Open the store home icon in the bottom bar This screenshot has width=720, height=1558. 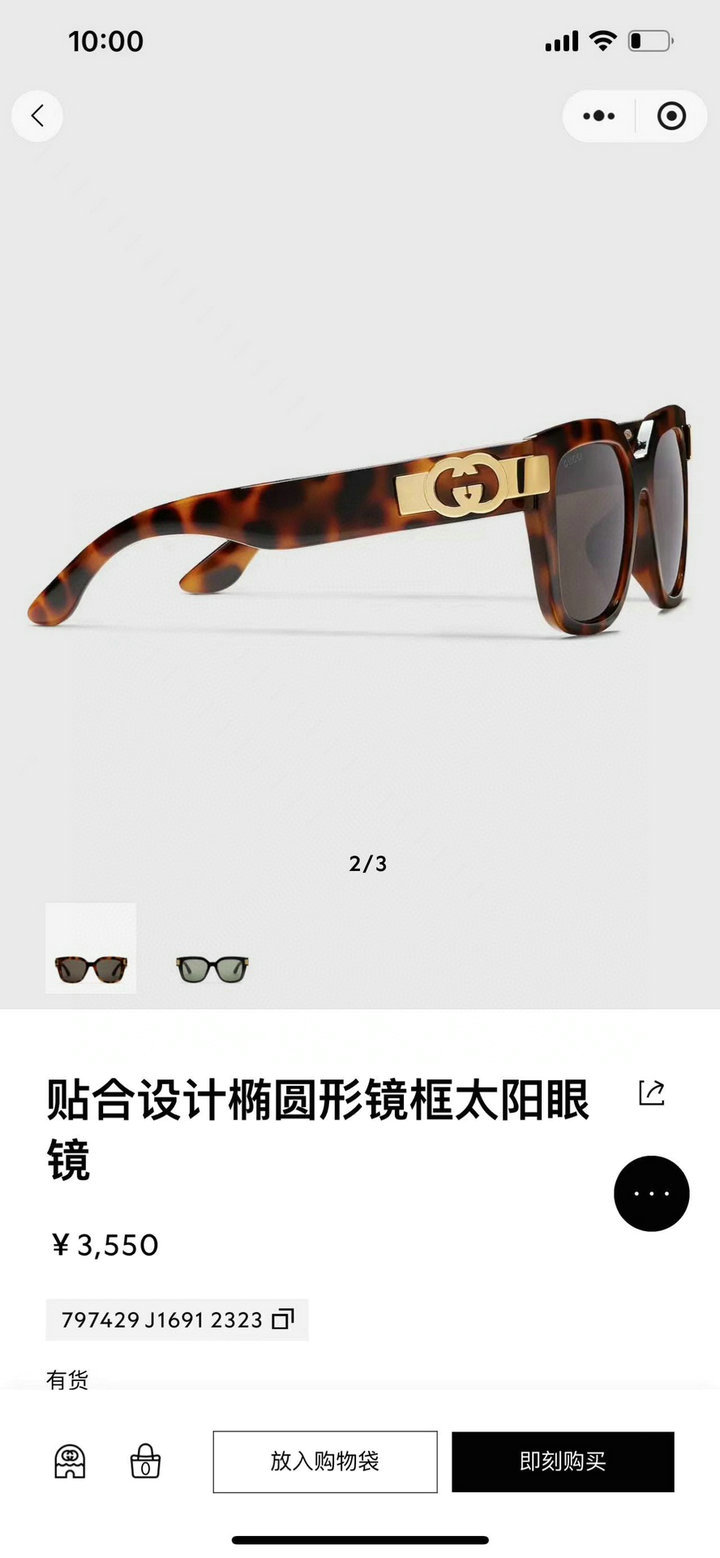(x=70, y=1461)
